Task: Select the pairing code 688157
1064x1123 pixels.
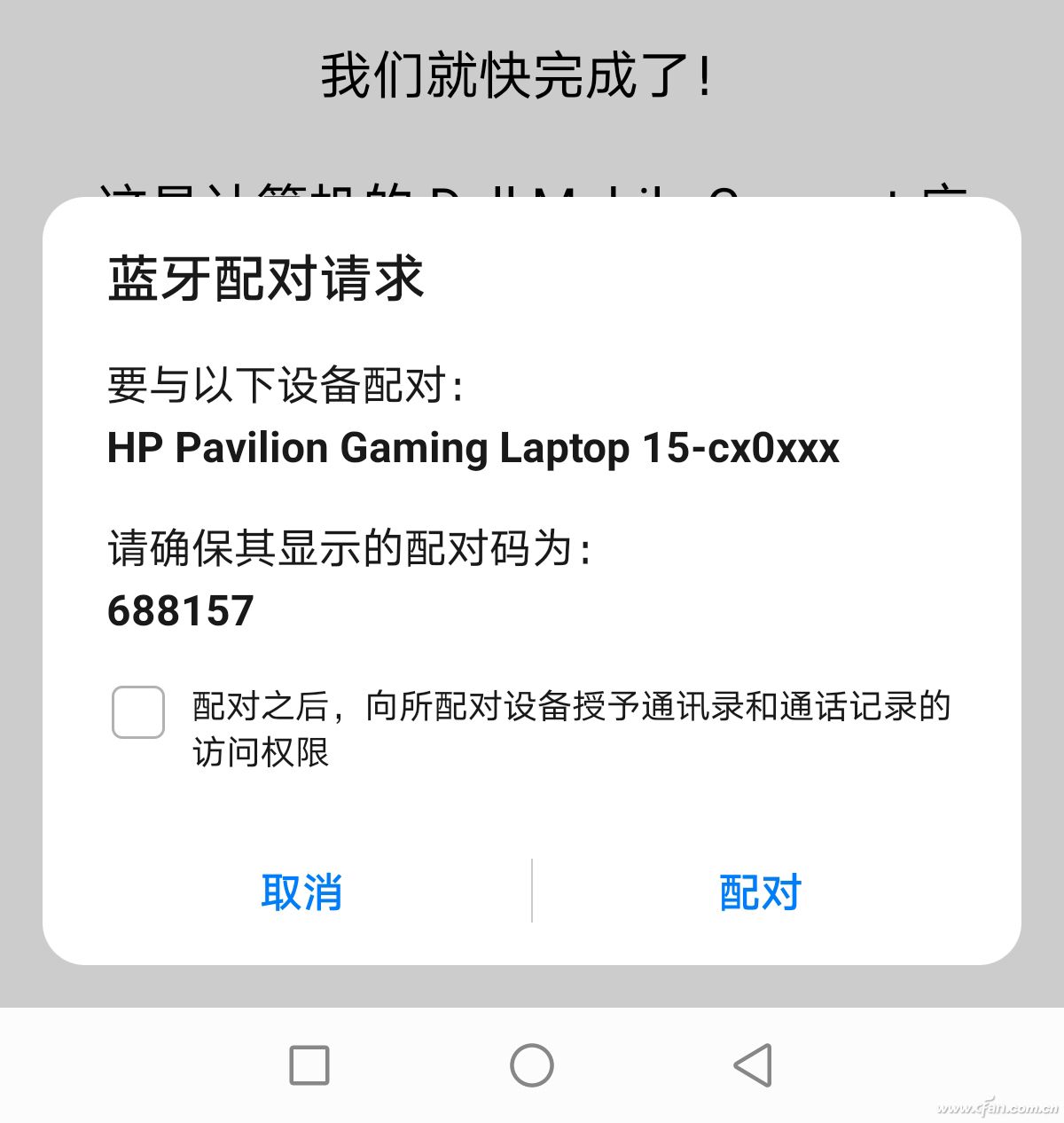Action: point(181,610)
